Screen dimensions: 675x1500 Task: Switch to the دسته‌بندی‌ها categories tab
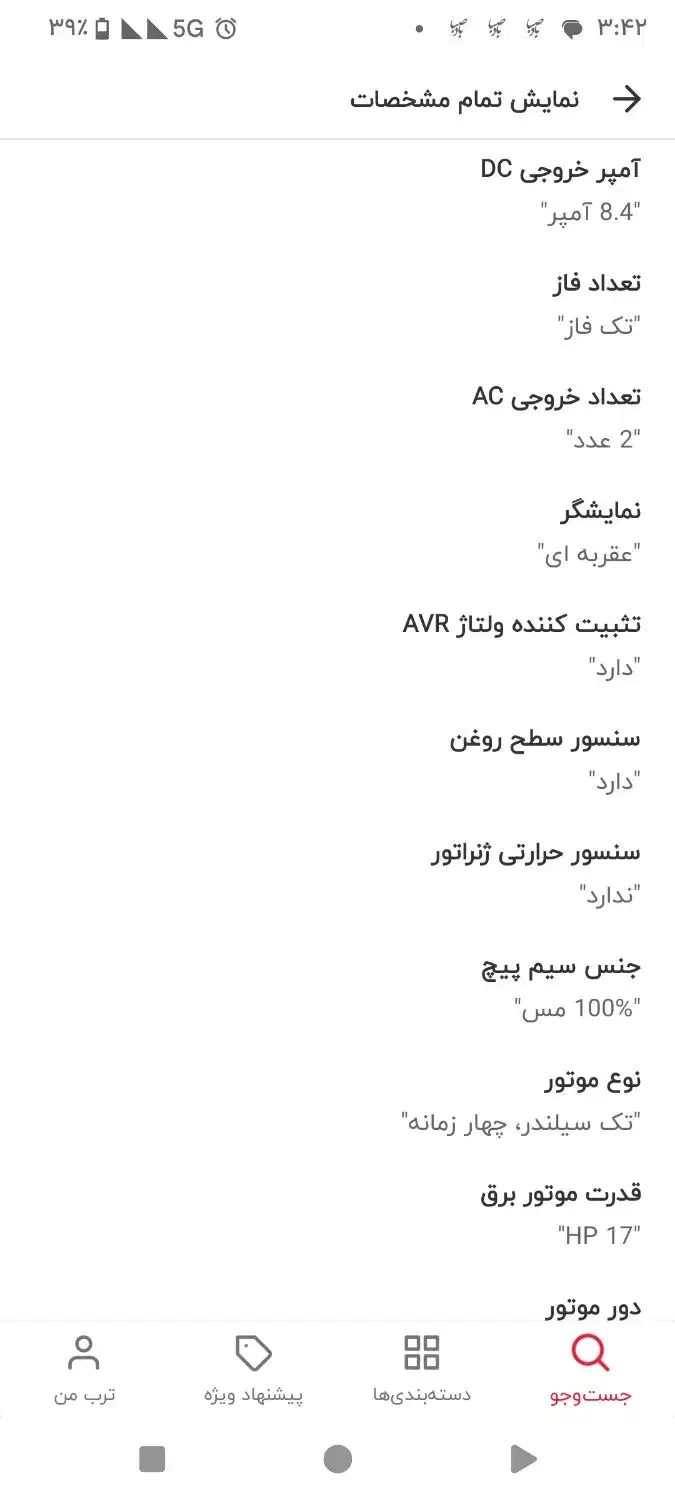421,1369
